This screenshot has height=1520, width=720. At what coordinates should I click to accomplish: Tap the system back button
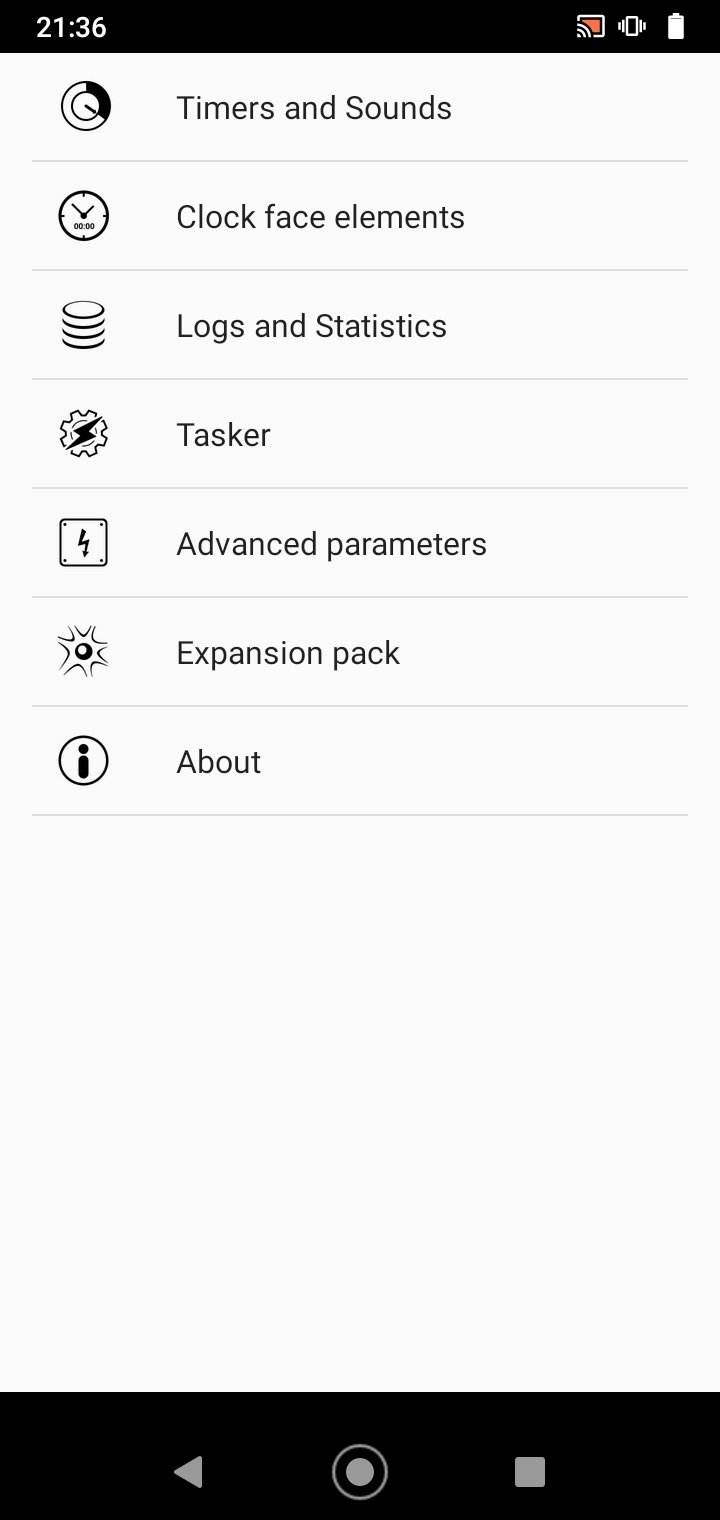click(x=188, y=1472)
